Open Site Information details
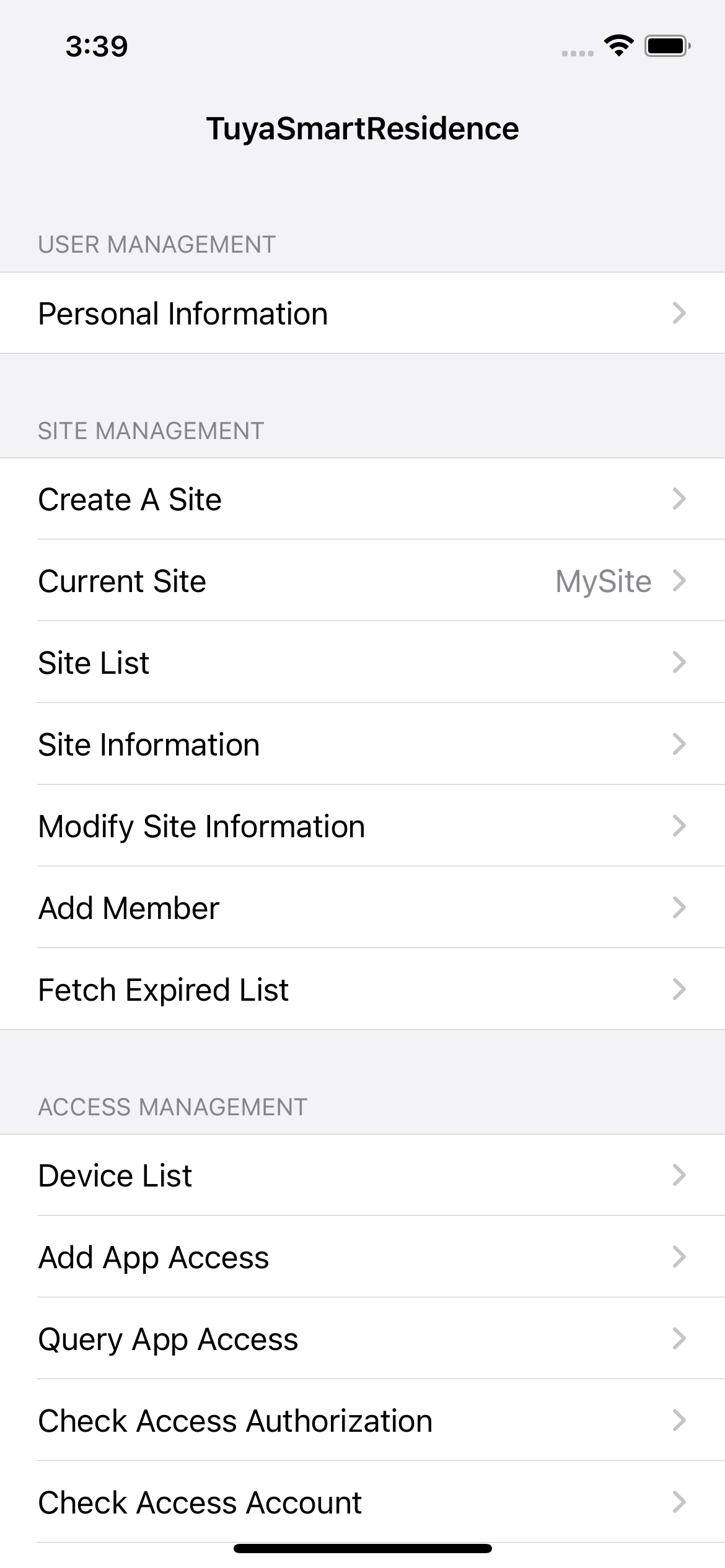 pos(362,744)
